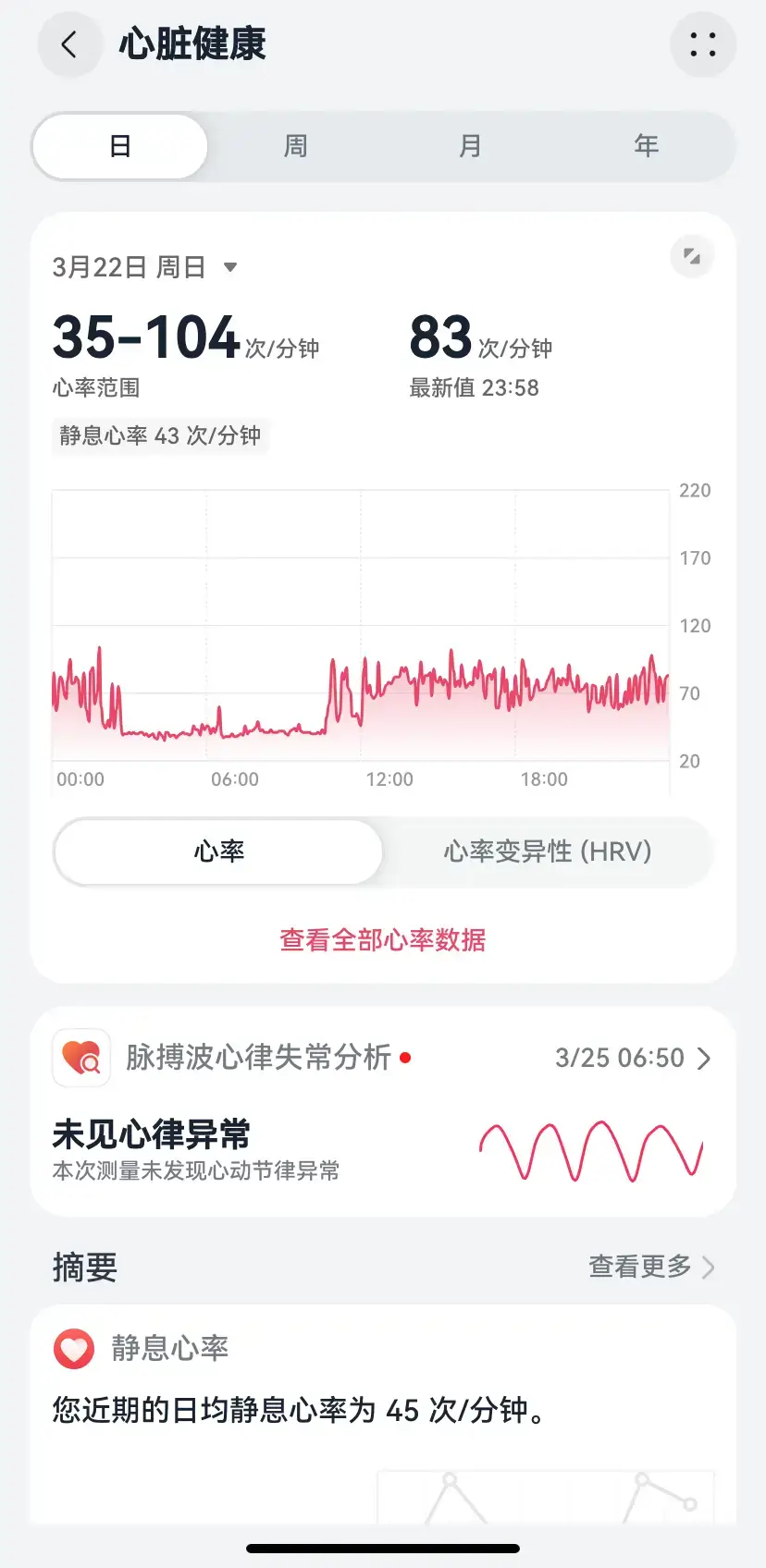Open the 脉搏波心律失常分析 card

[383, 1109]
